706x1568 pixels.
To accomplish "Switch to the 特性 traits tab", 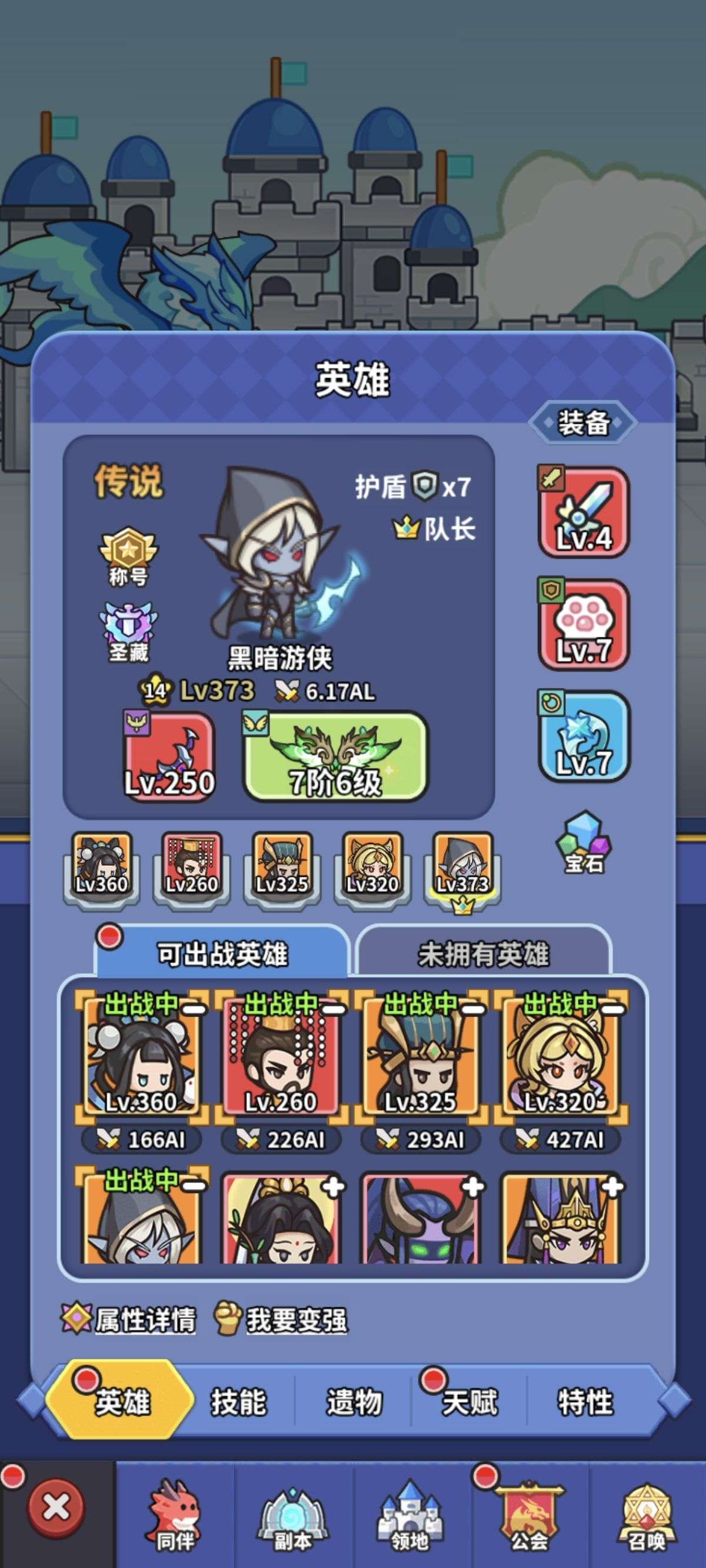I will coord(585,1402).
